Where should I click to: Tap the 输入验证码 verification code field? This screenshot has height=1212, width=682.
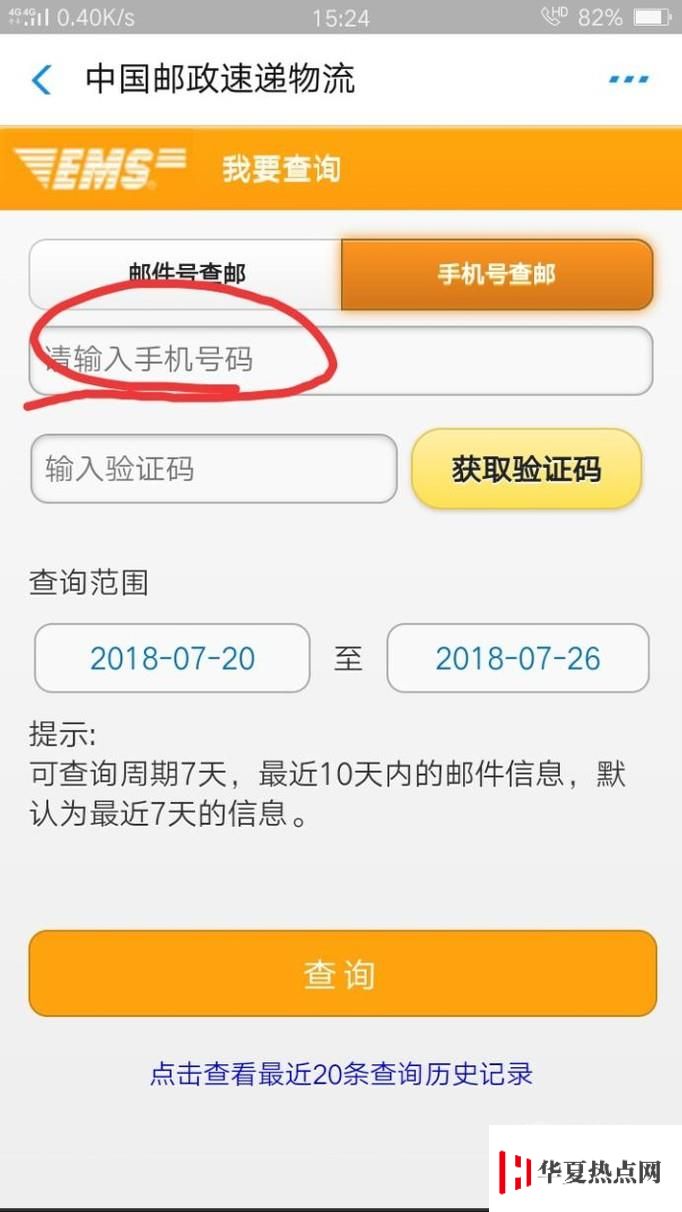tap(214, 468)
